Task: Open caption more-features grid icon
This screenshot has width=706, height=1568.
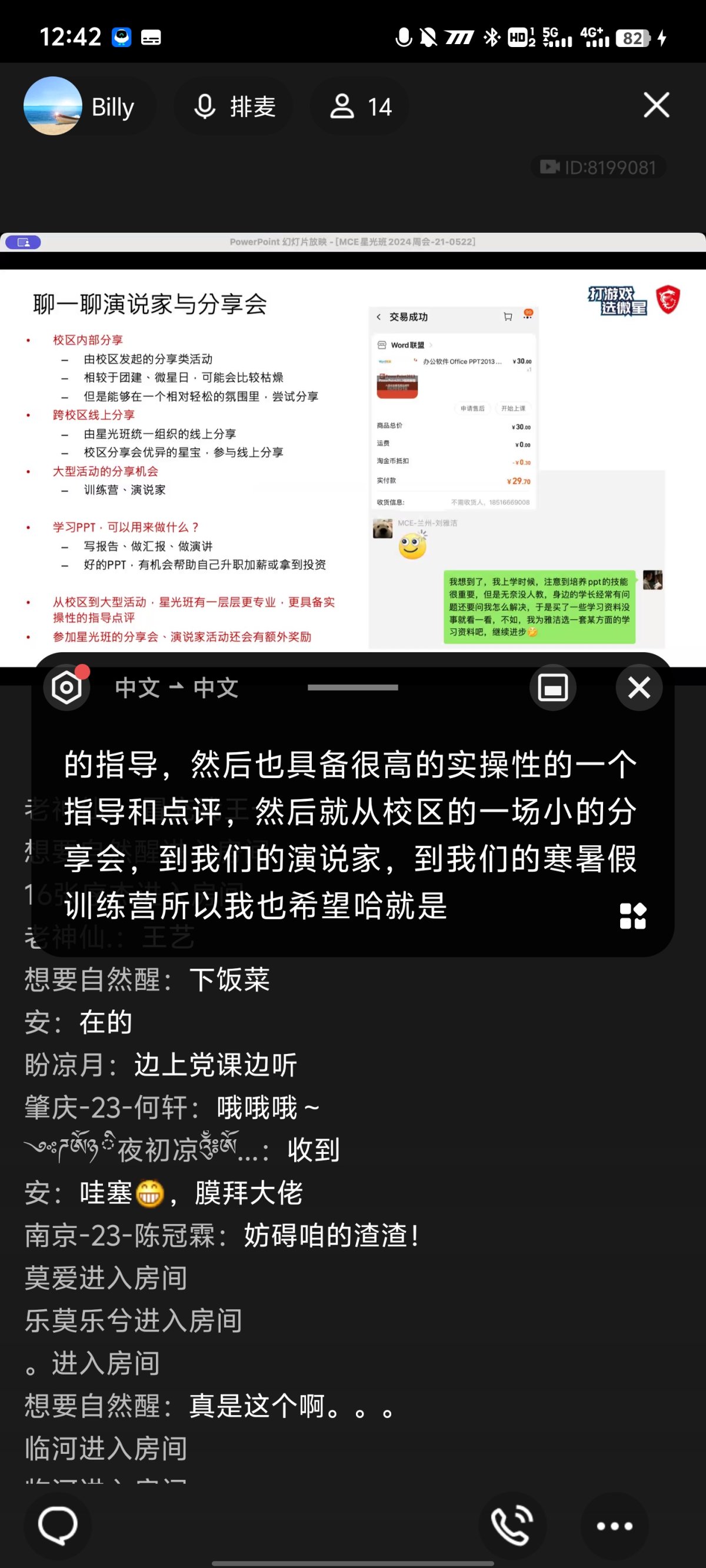Action: tap(632, 916)
